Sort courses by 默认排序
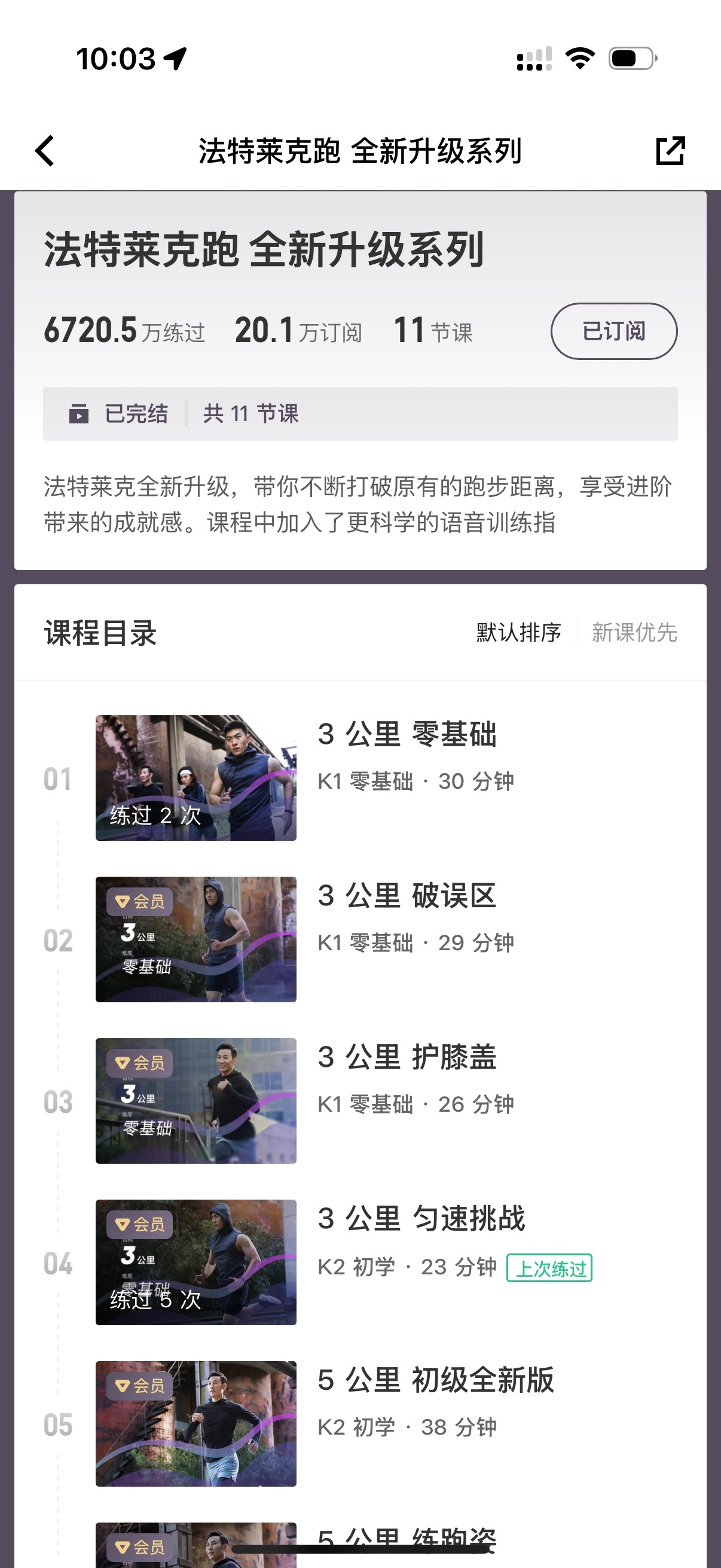The width and height of the screenshot is (721, 1568). (518, 633)
